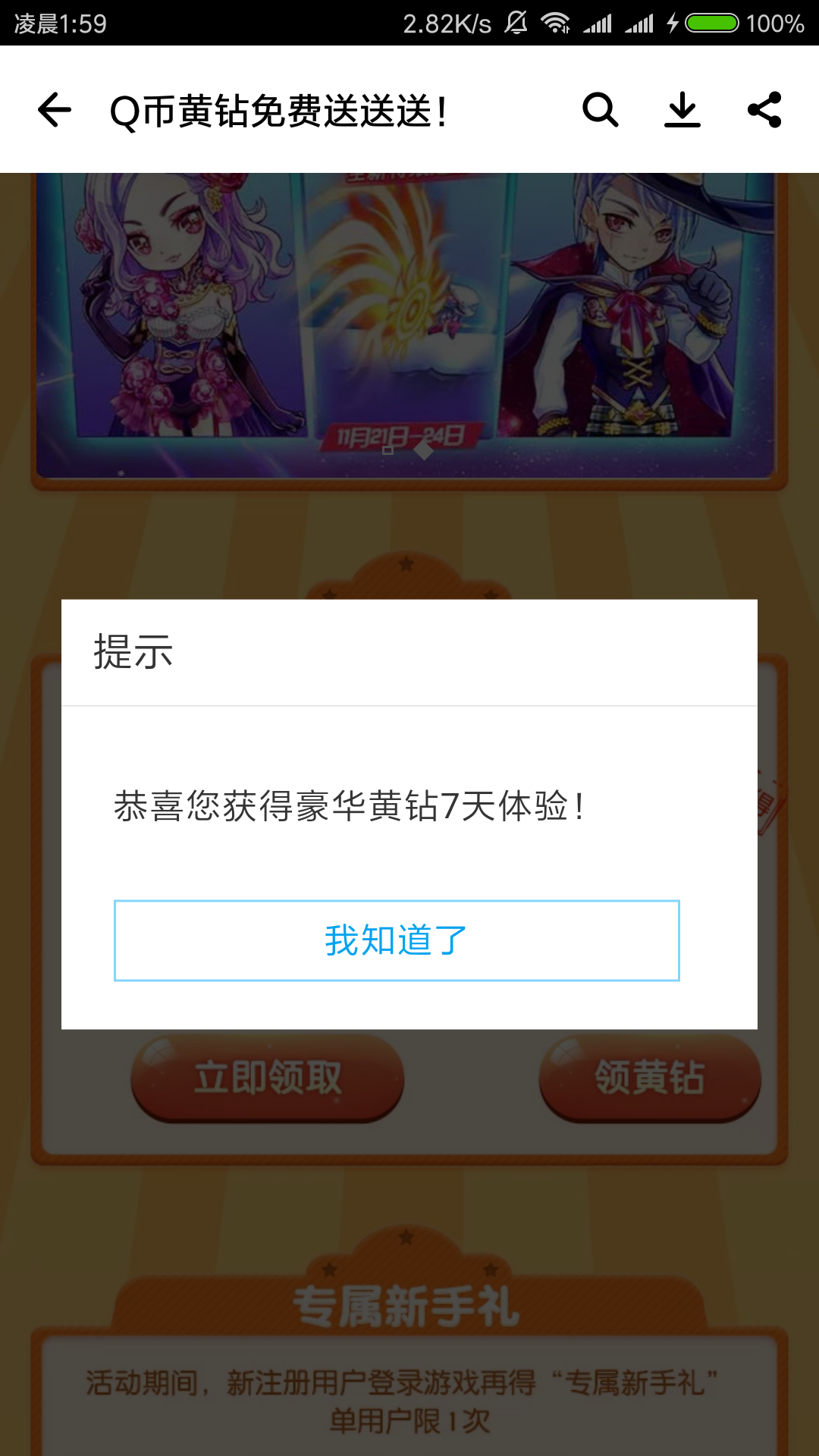
Task: Go back using the arrow icon
Action: pos(55,110)
